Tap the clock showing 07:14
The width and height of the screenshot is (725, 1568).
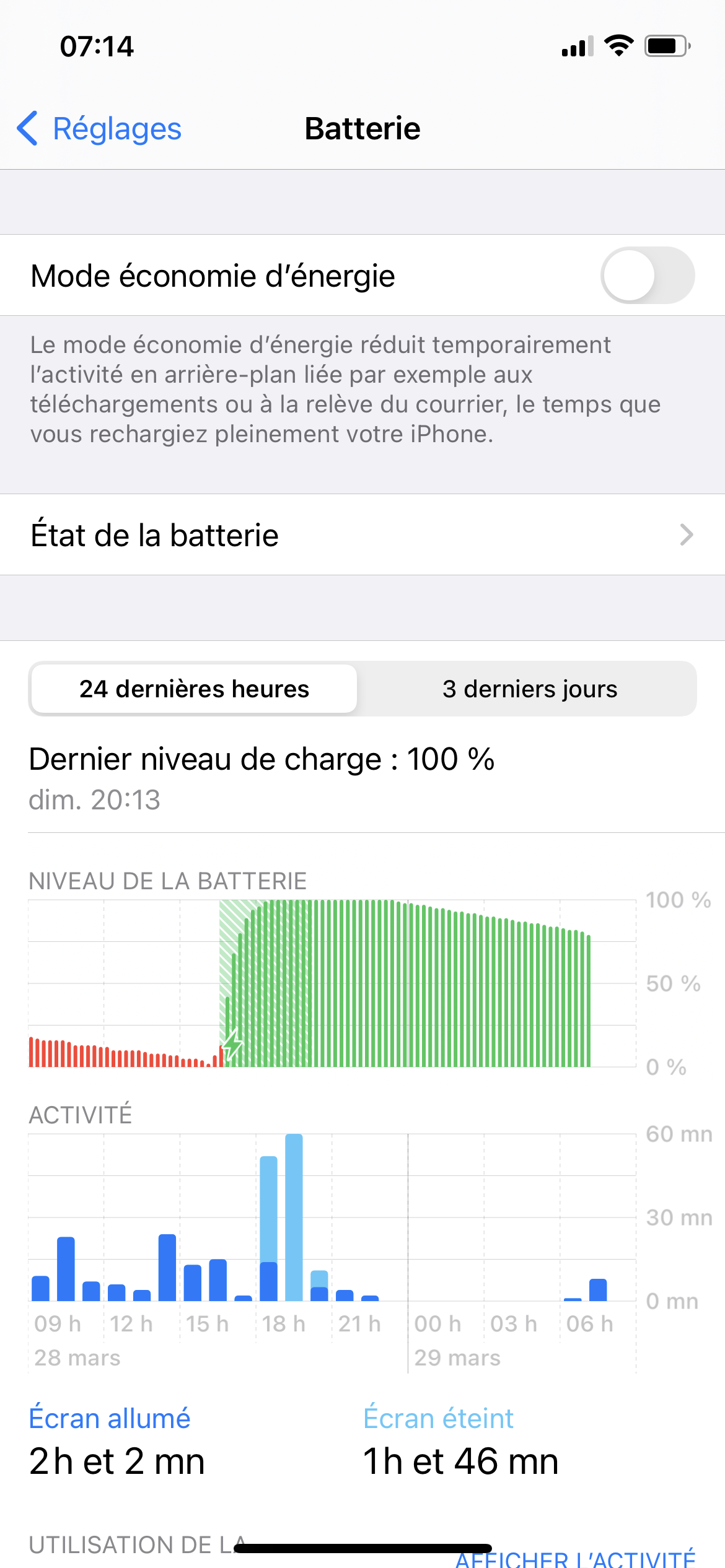(x=96, y=46)
